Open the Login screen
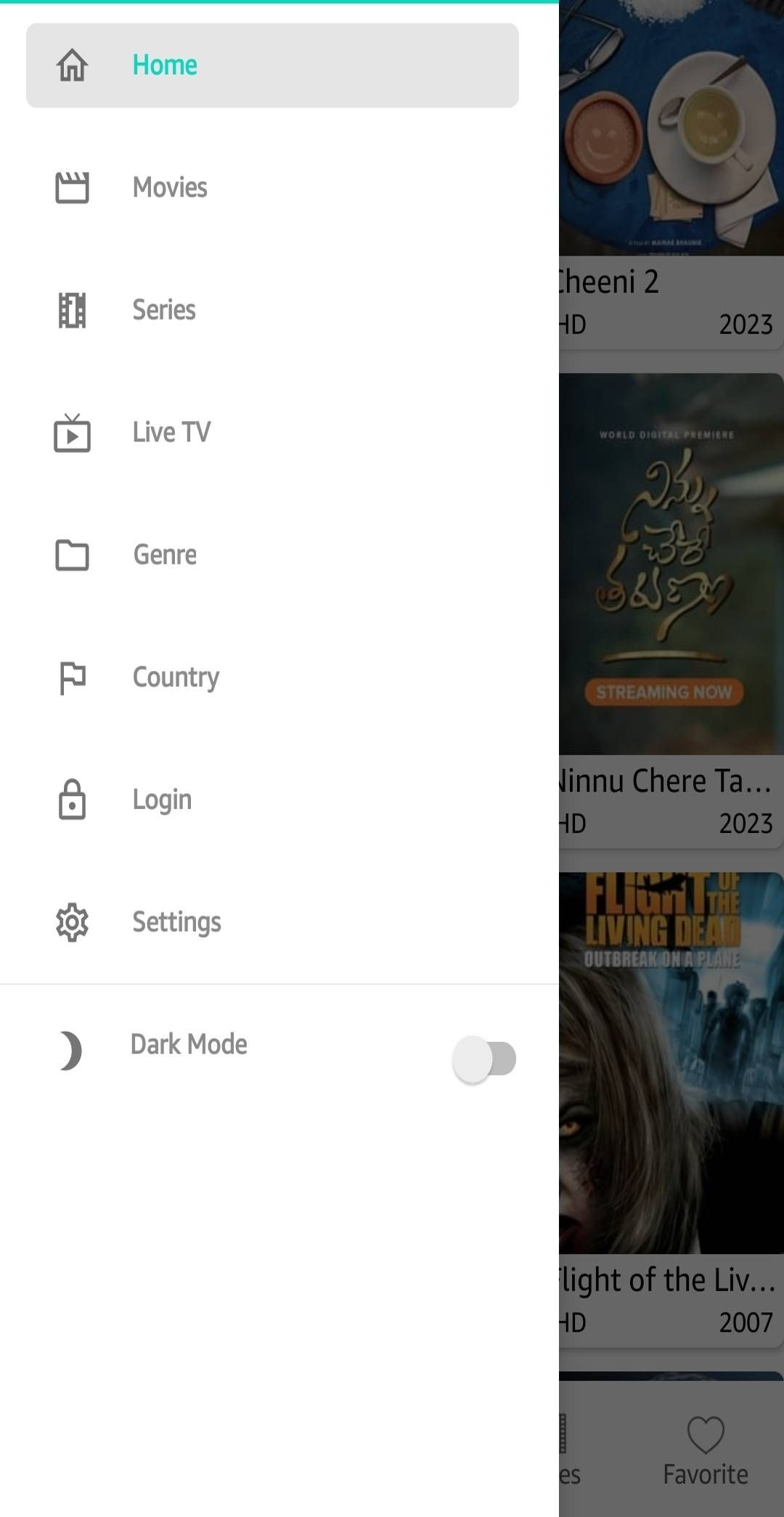Image resolution: width=784 pixels, height=1517 pixels. point(161,799)
